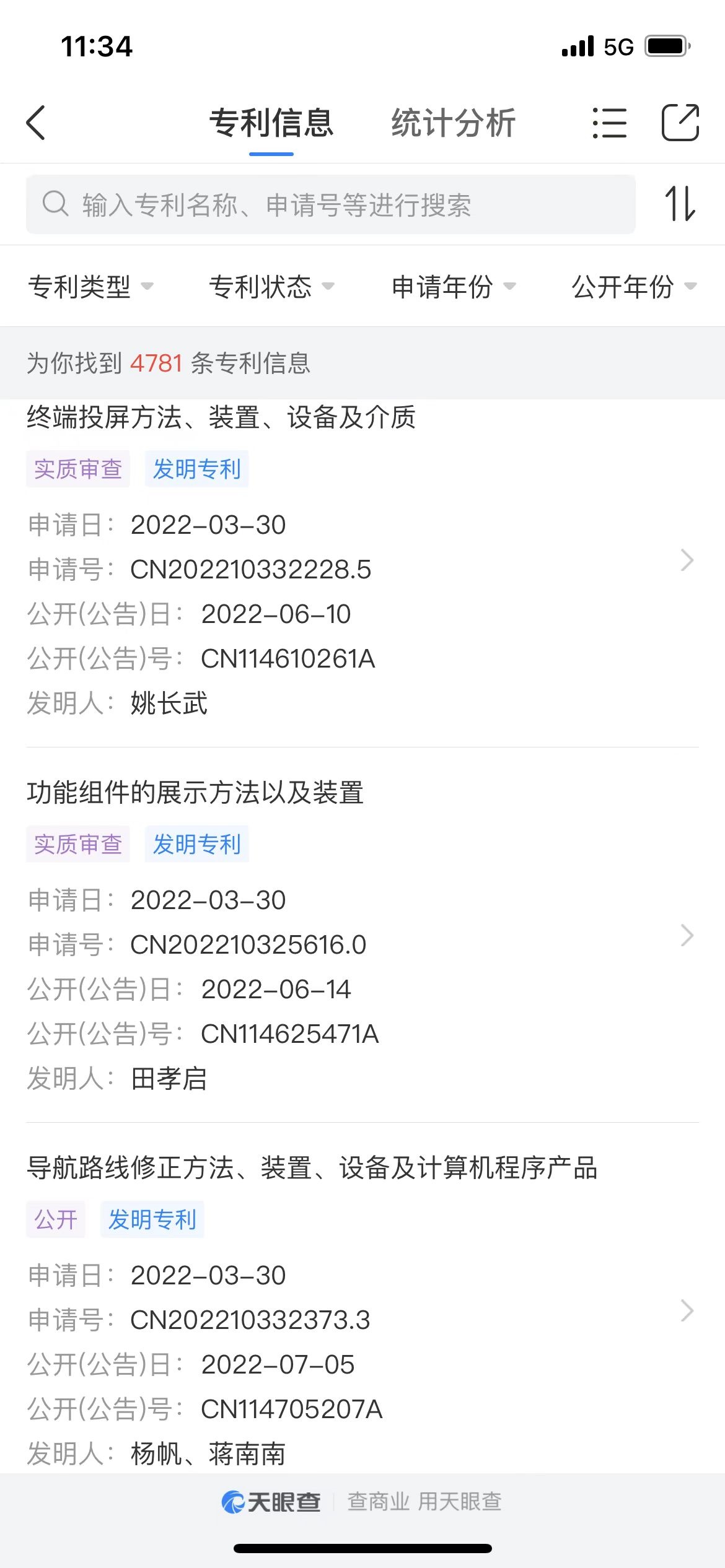The width and height of the screenshot is (725, 1568).
Task: Go back using the top-left arrow
Action: [36, 123]
